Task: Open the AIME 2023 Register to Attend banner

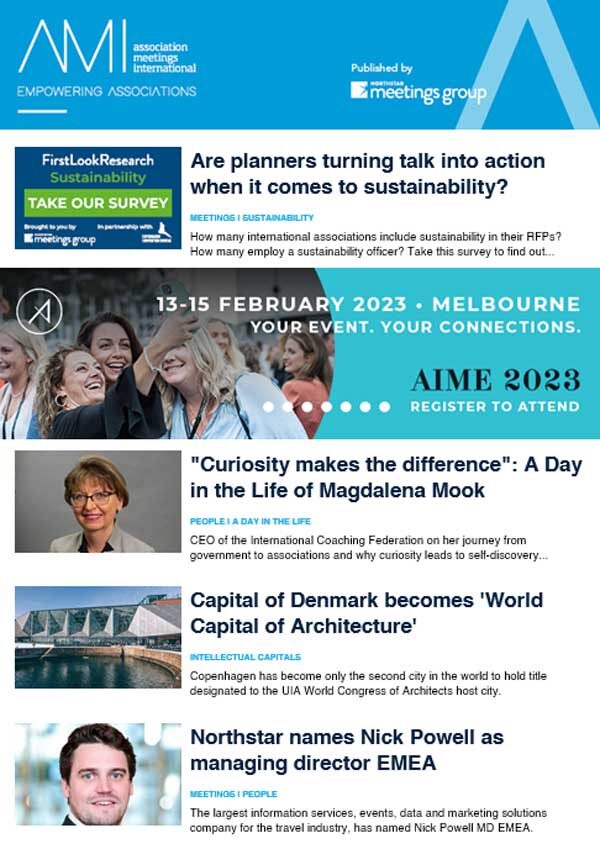Action: pyautogui.click(x=300, y=354)
